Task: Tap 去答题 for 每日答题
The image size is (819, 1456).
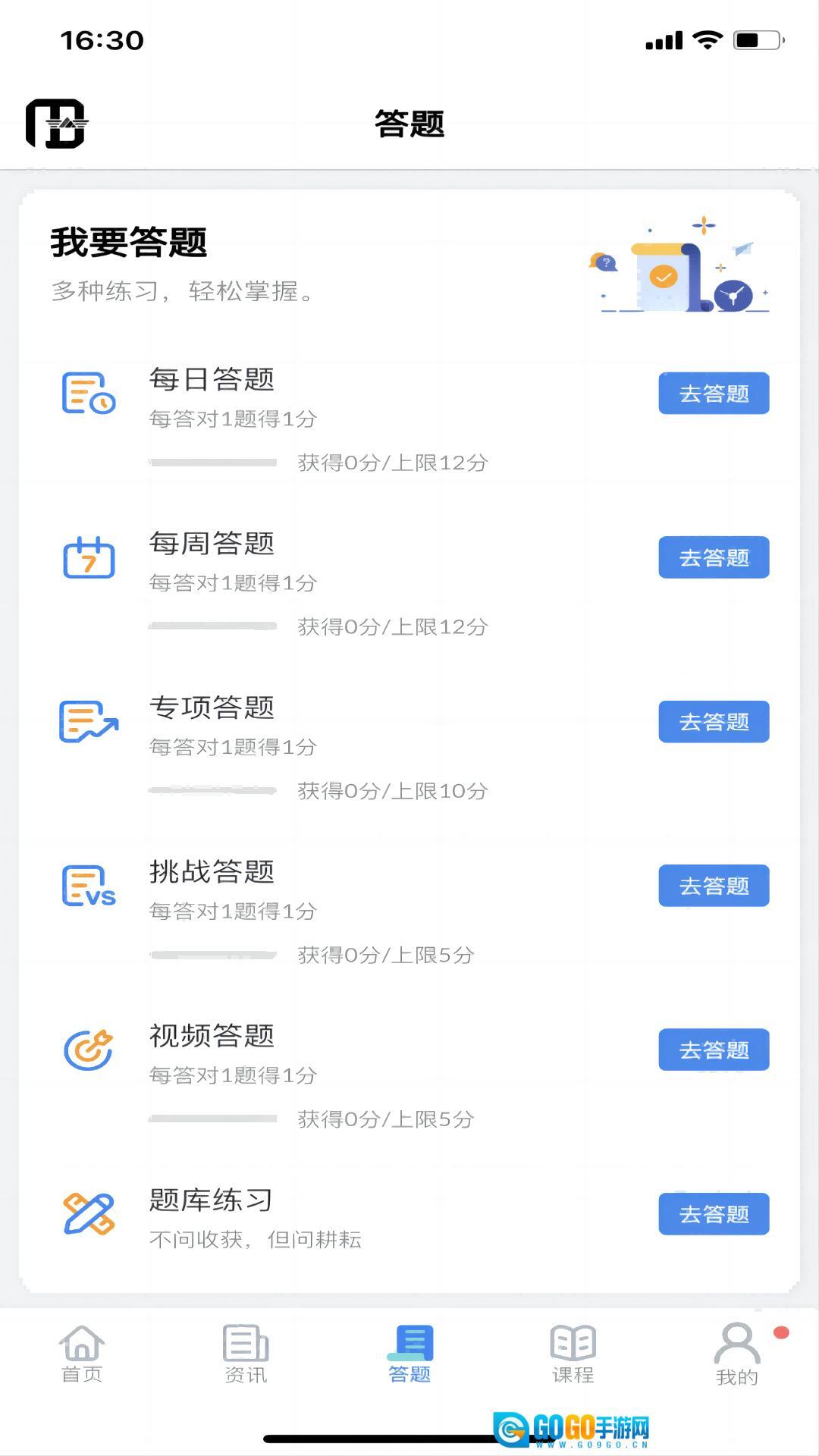Action: point(714,394)
